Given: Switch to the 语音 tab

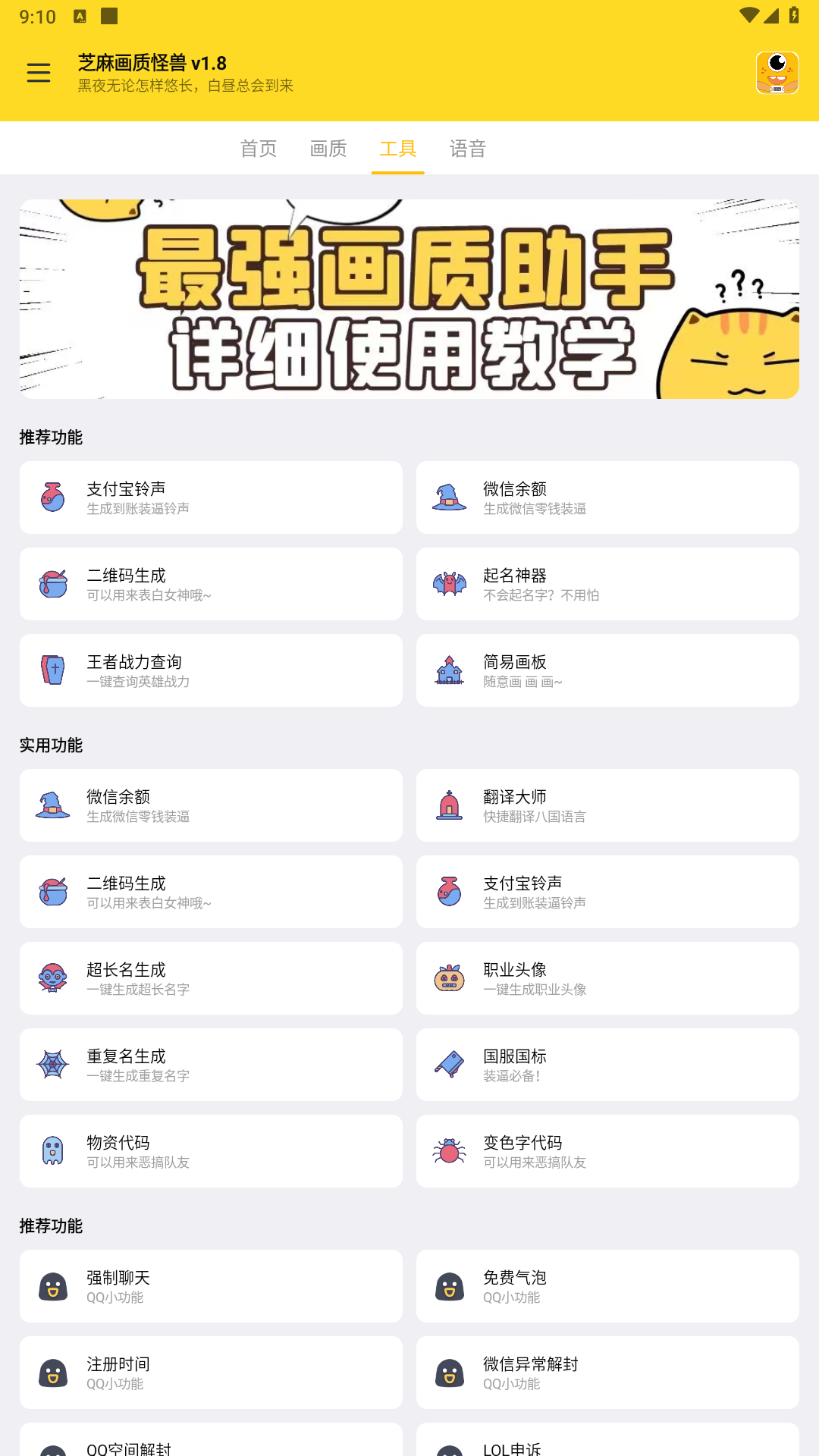Looking at the screenshot, I should point(468,149).
